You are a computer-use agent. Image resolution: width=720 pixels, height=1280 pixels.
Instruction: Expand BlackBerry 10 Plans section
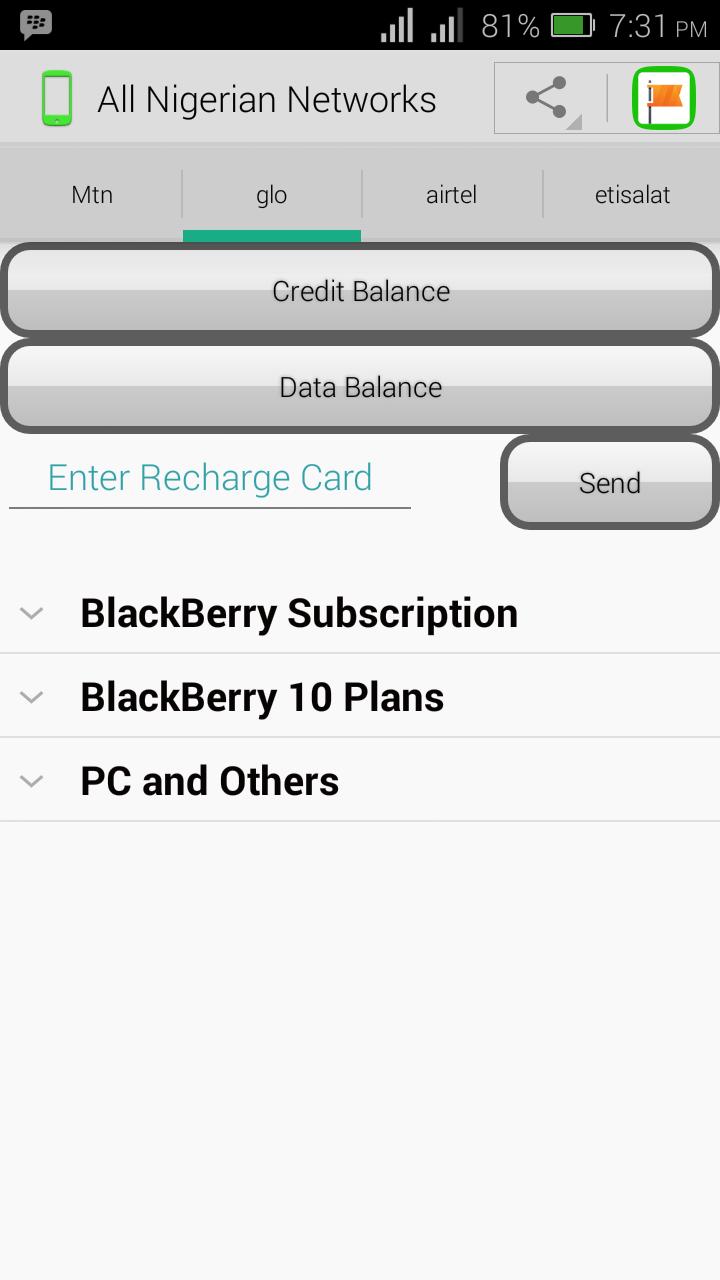[262, 697]
